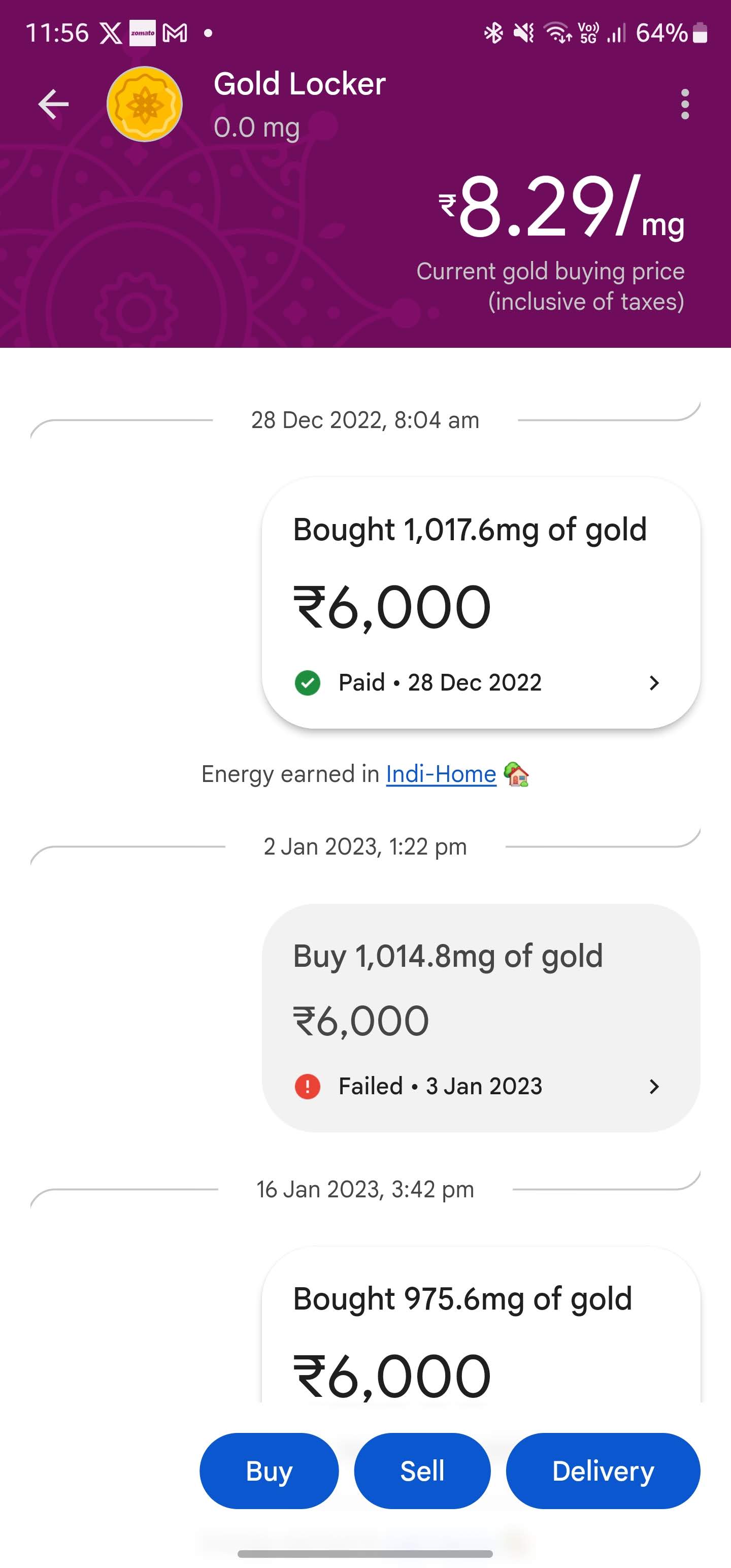Open the Gold Locker profile icon
This screenshot has width=731, height=1568.
click(144, 104)
